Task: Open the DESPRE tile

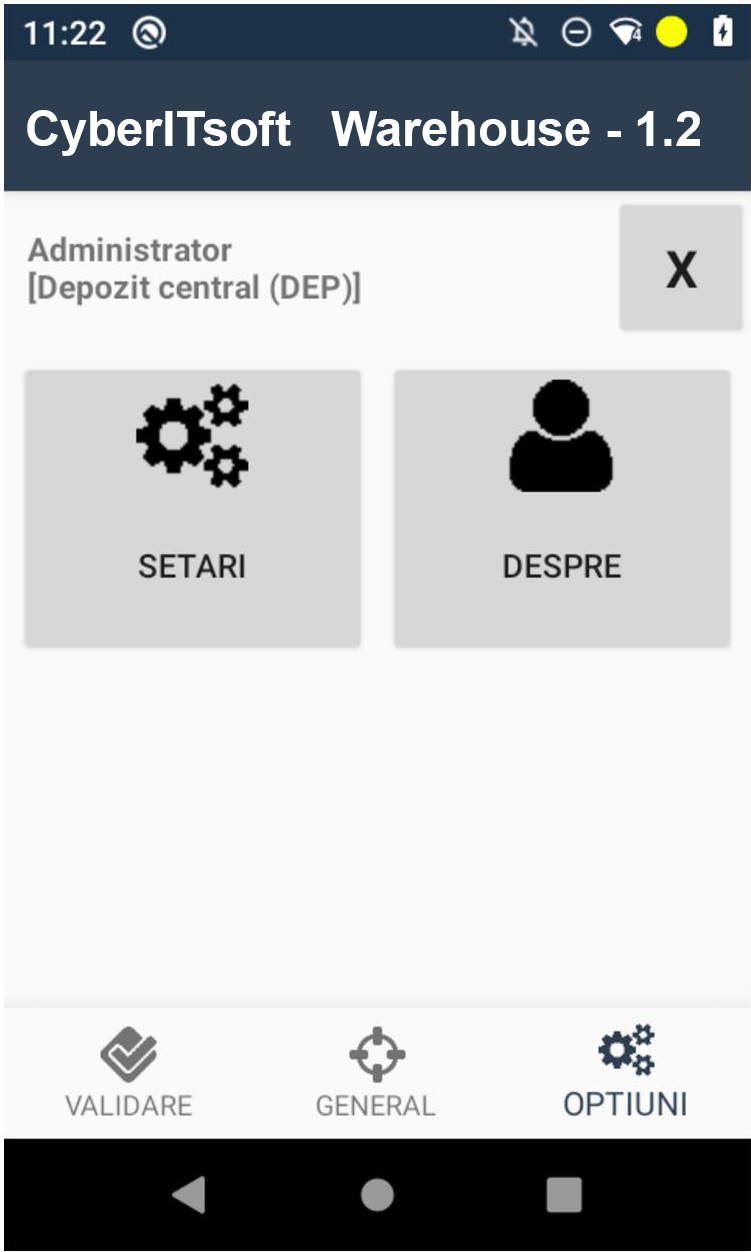Action: click(562, 509)
